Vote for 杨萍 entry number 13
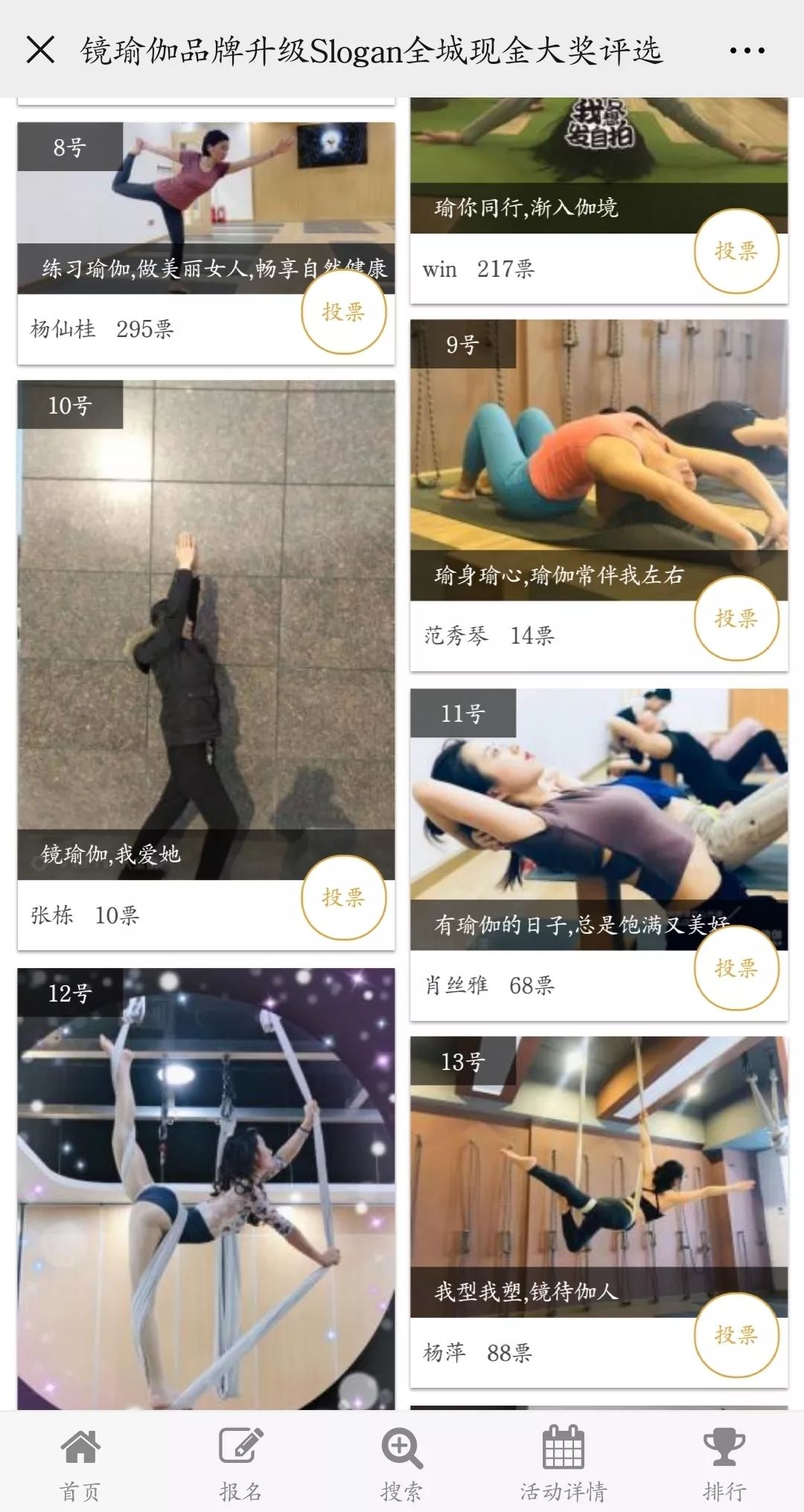The image size is (804, 1512). (736, 1335)
